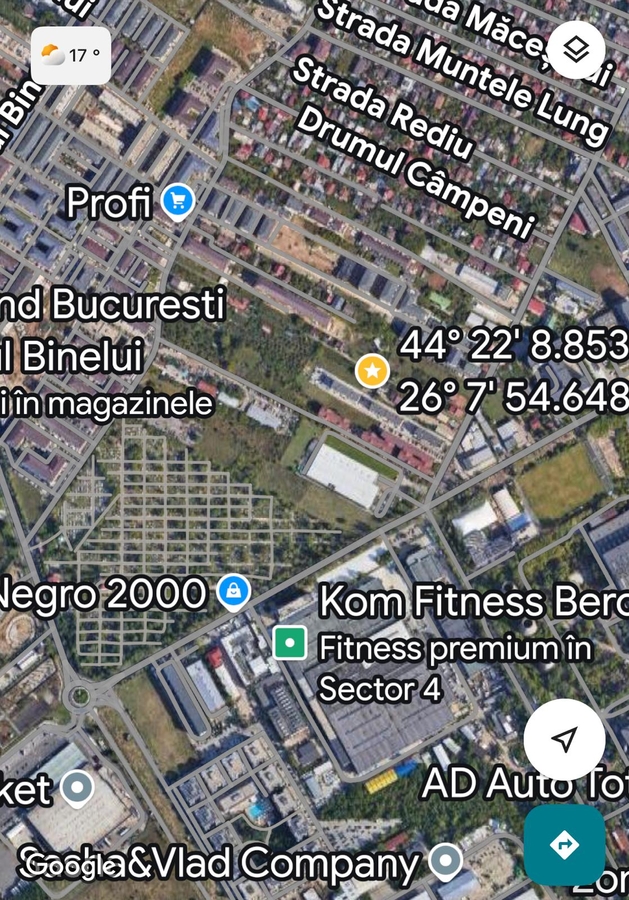The width and height of the screenshot is (629, 900).
Task: Open Kom Fitness Berceni place marker
Action: click(290, 642)
